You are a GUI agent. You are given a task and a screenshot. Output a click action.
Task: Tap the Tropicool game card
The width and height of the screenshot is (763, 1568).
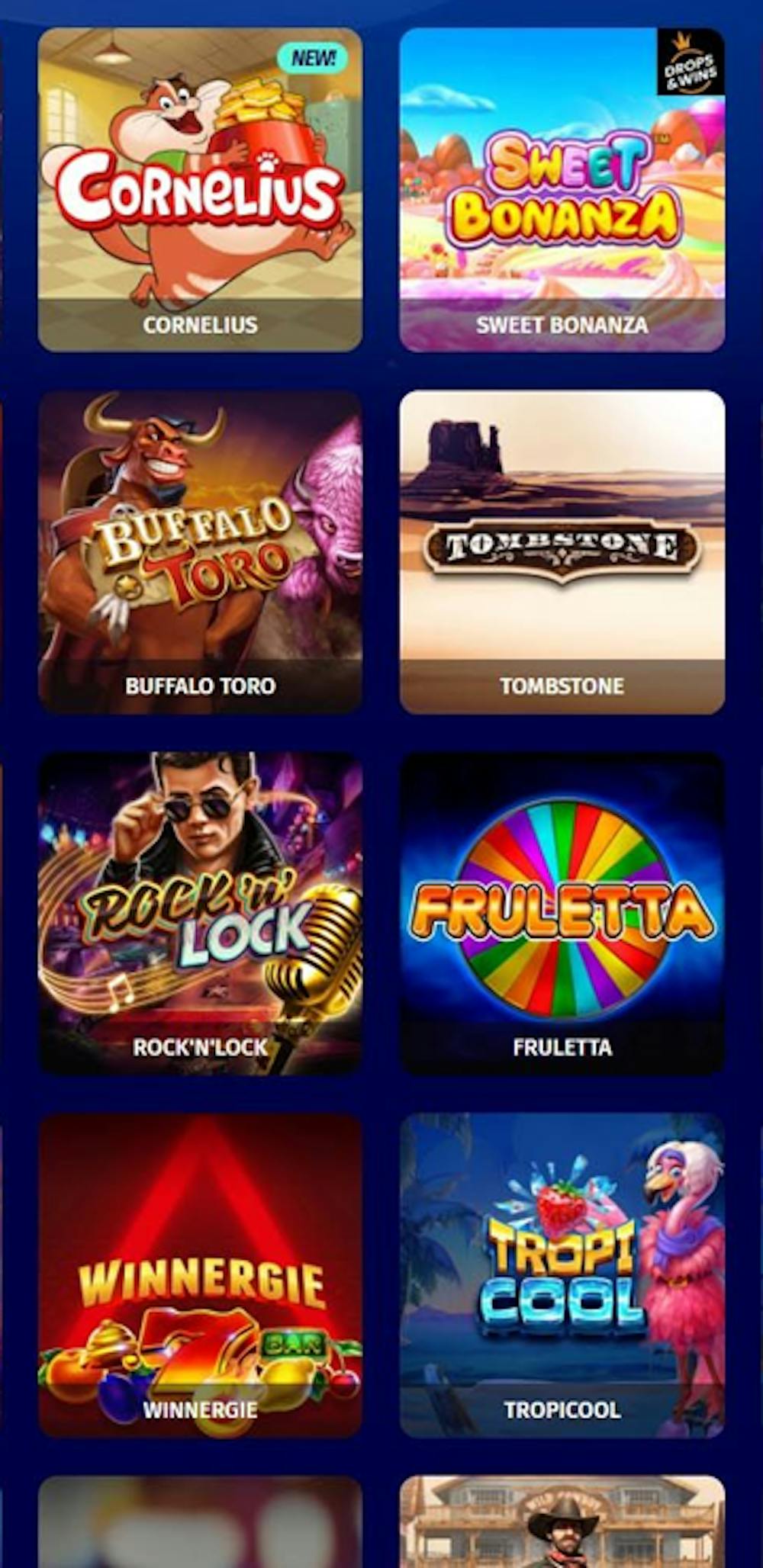(562, 1275)
